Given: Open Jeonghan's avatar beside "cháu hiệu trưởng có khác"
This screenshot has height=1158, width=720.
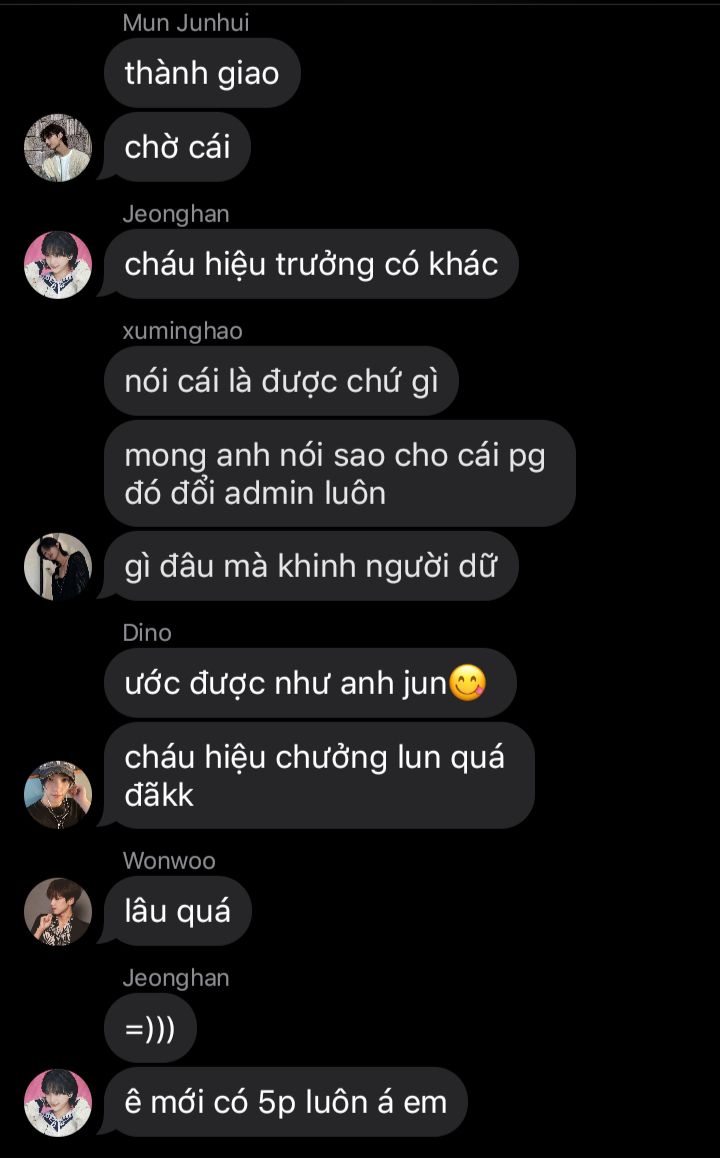Looking at the screenshot, I should coord(58,265).
